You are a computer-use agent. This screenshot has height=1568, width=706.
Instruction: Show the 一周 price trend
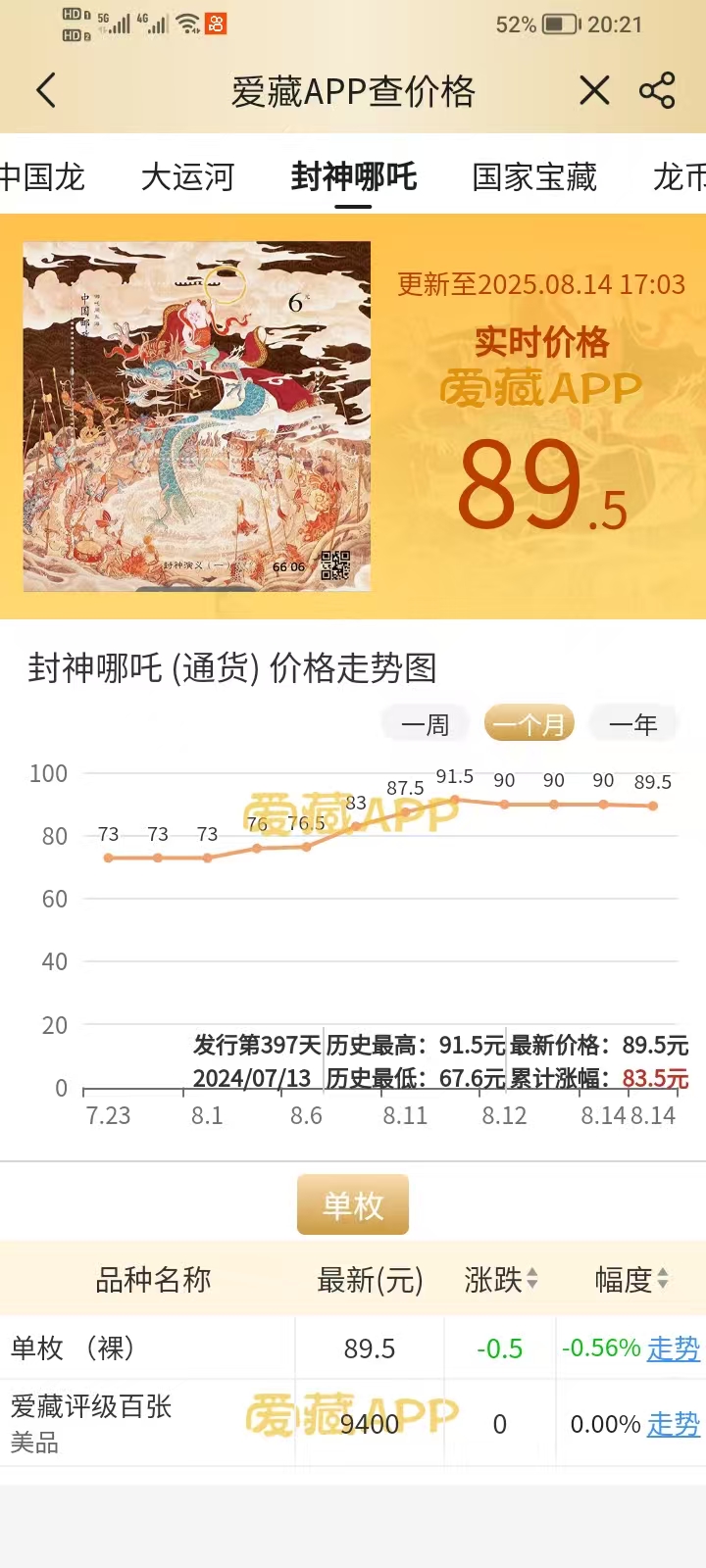pyautogui.click(x=425, y=724)
